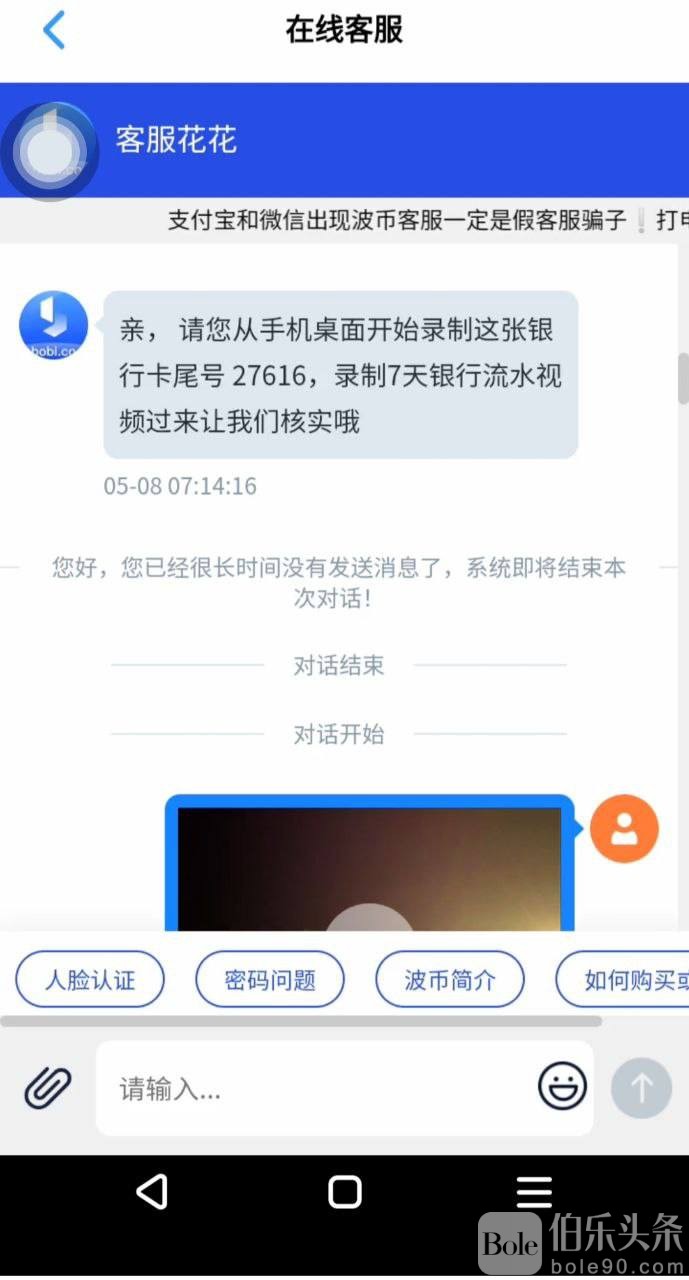The width and height of the screenshot is (689, 1280).
Task: Open the emoji picker
Action: click(562, 1087)
